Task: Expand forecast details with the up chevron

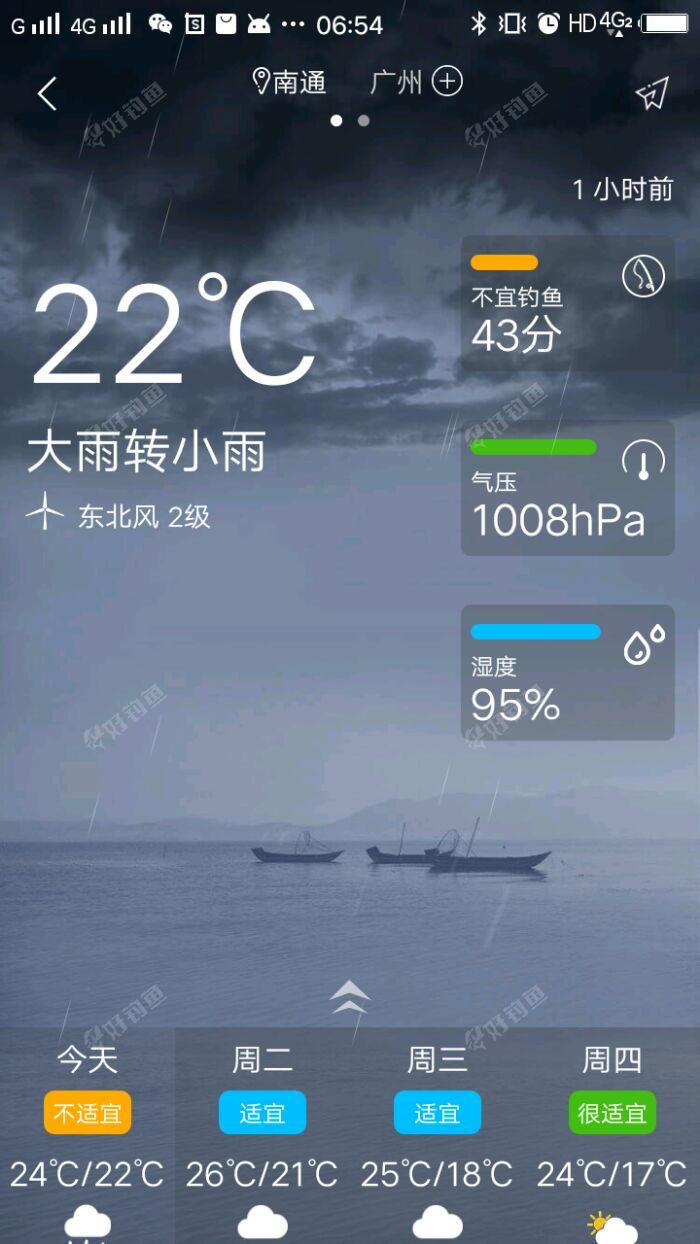Action: pos(350,996)
